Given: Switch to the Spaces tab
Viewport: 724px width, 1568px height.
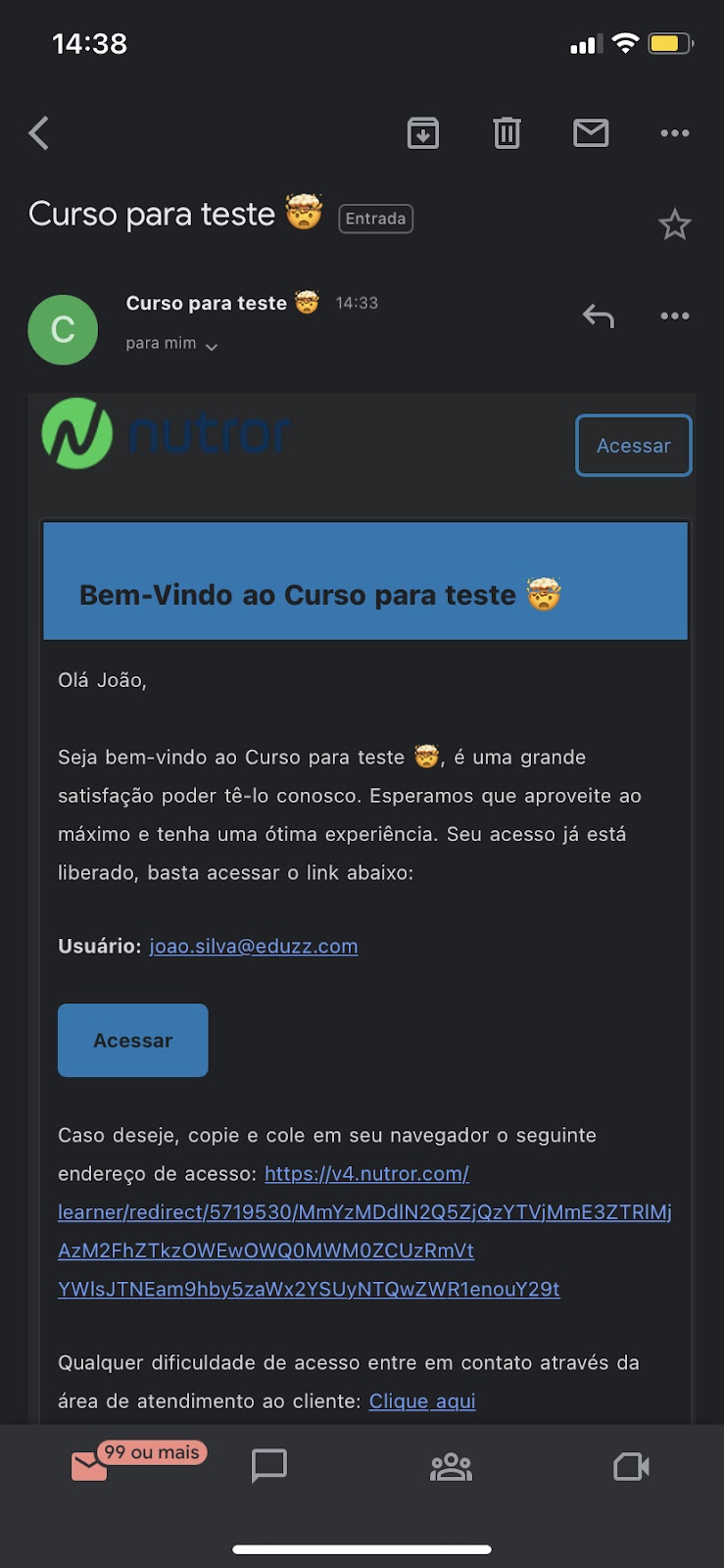Looking at the screenshot, I should (x=451, y=1466).
